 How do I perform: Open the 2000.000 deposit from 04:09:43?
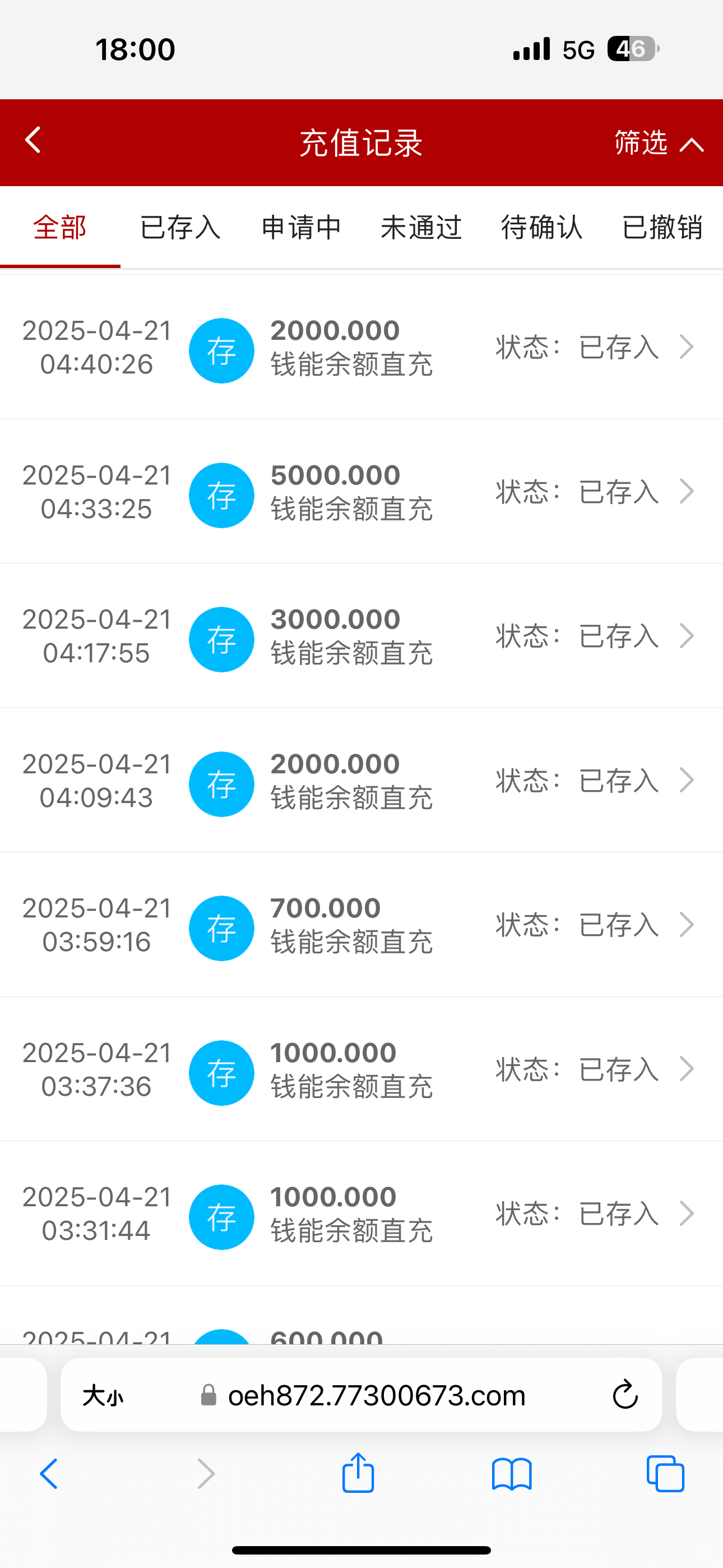361,780
